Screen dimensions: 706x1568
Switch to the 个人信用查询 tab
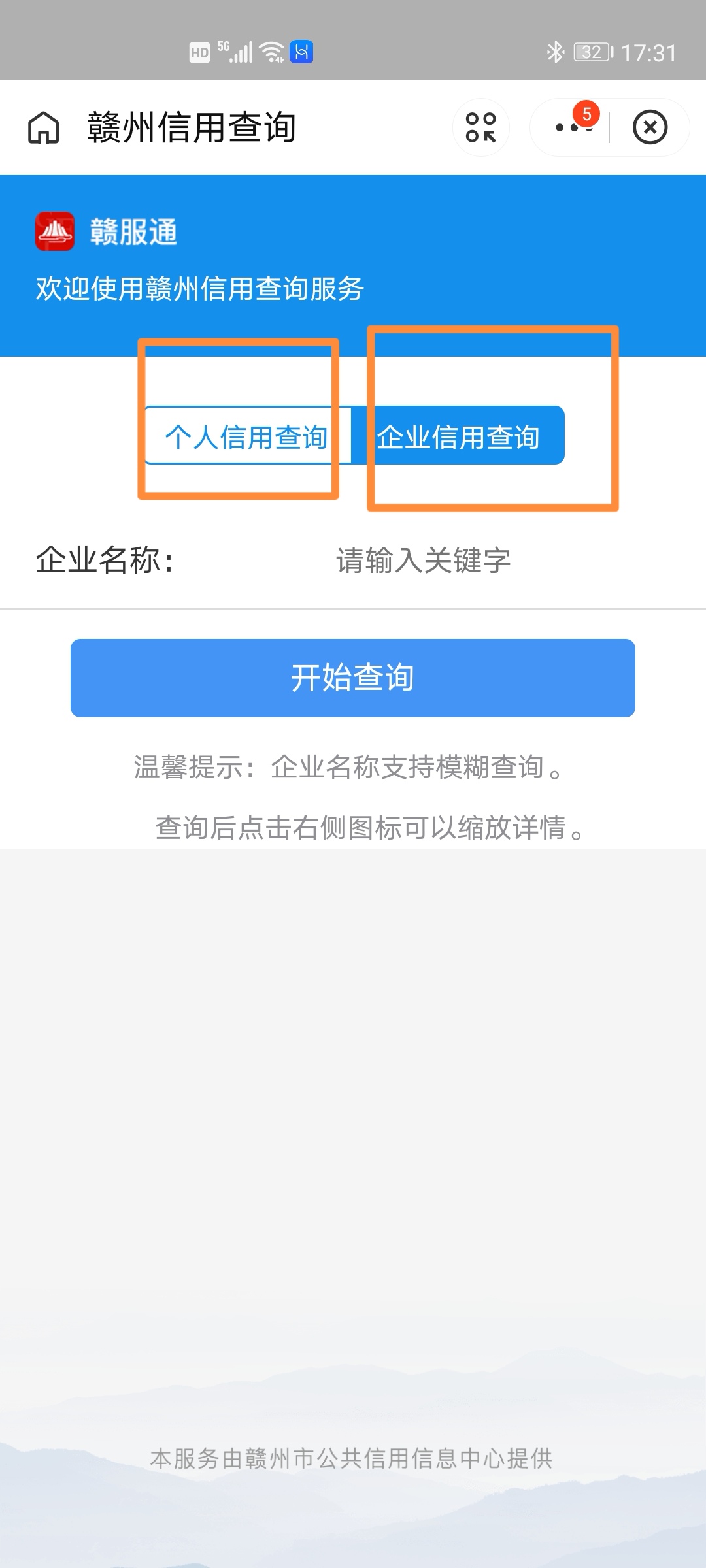(247, 436)
